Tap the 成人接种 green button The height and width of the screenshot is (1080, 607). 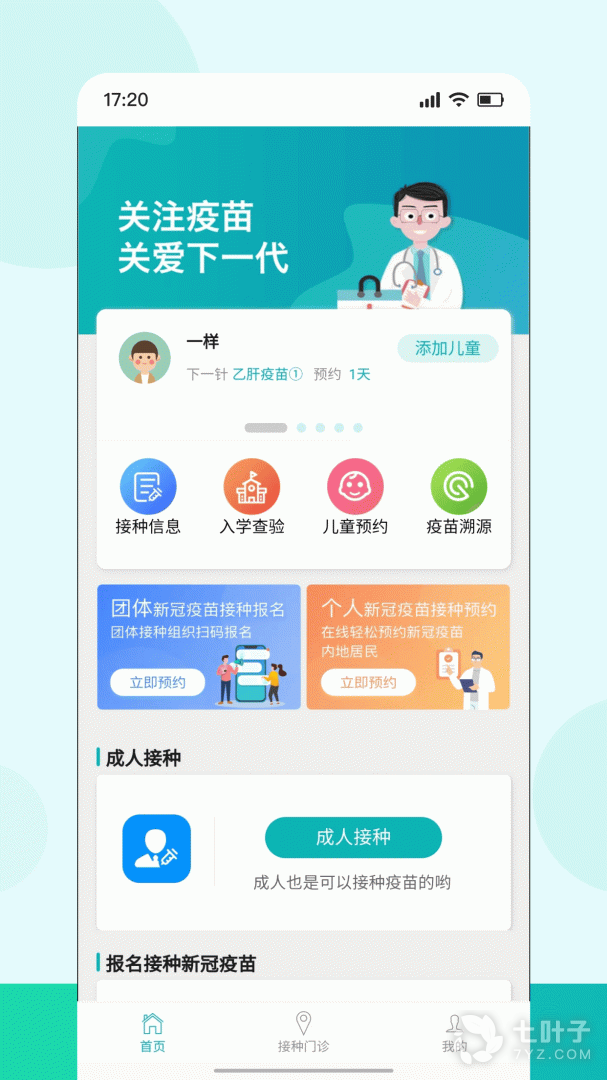tap(353, 838)
